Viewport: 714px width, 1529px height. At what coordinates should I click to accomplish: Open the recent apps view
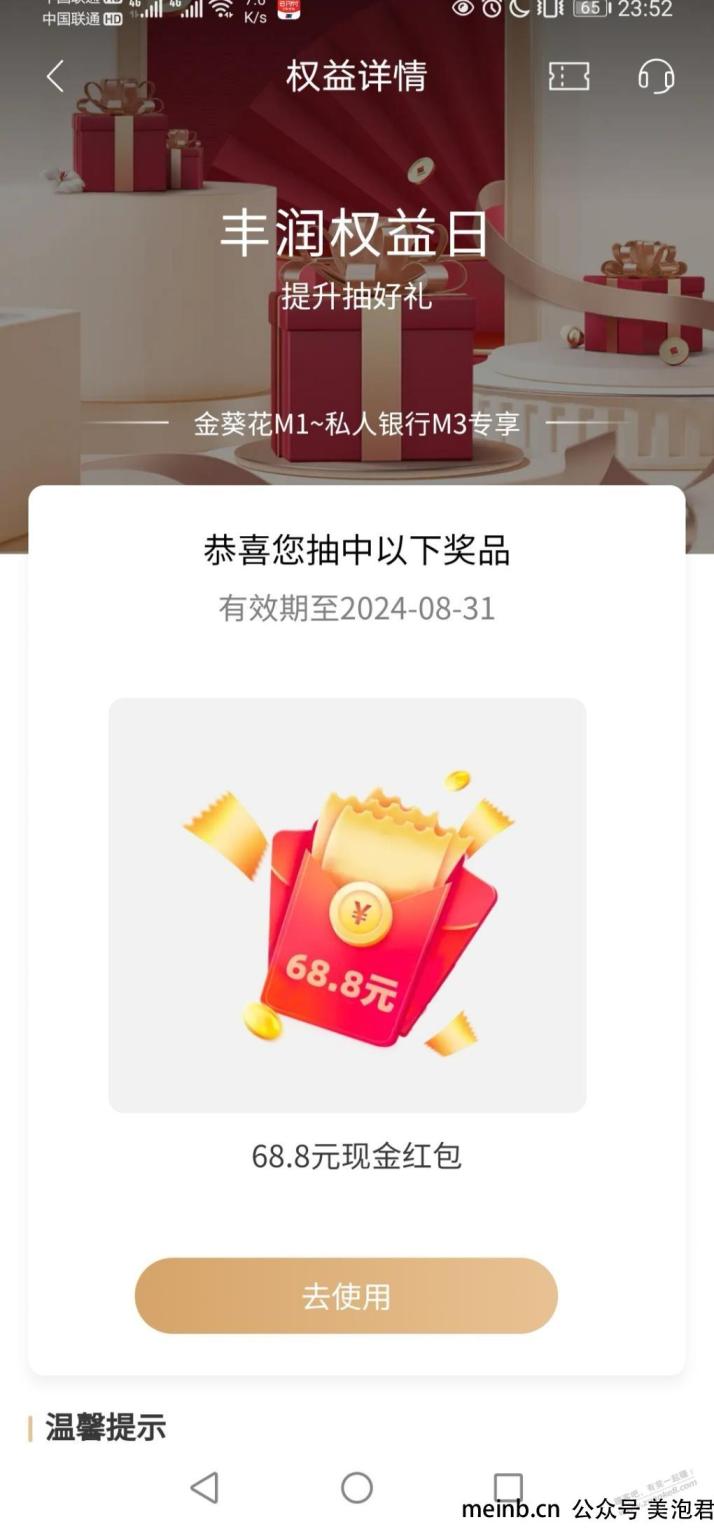508,1487
